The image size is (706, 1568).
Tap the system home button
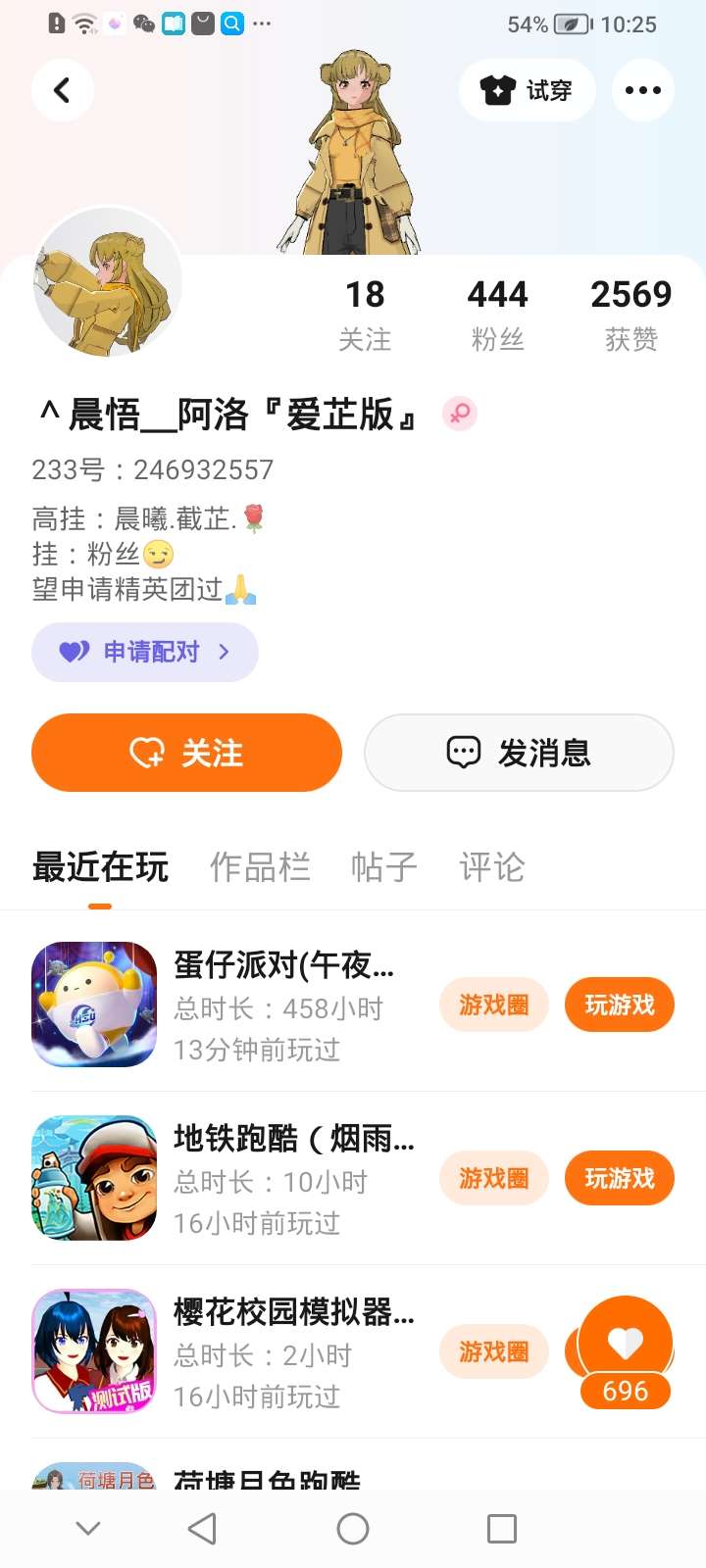click(x=353, y=1529)
